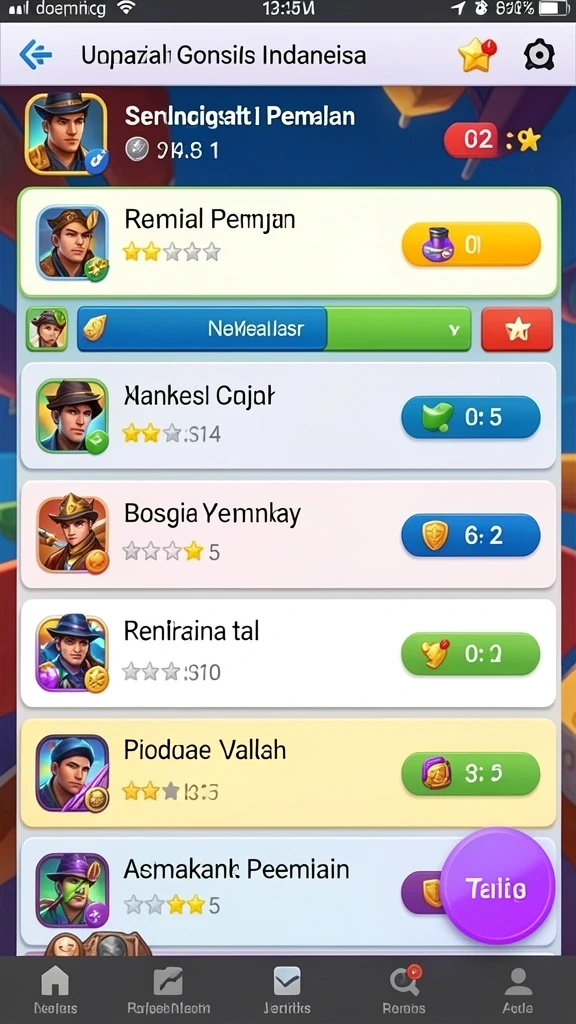The height and width of the screenshot is (1024, 576).
Task: Select the Renlraina tal row
Action: 288,653
